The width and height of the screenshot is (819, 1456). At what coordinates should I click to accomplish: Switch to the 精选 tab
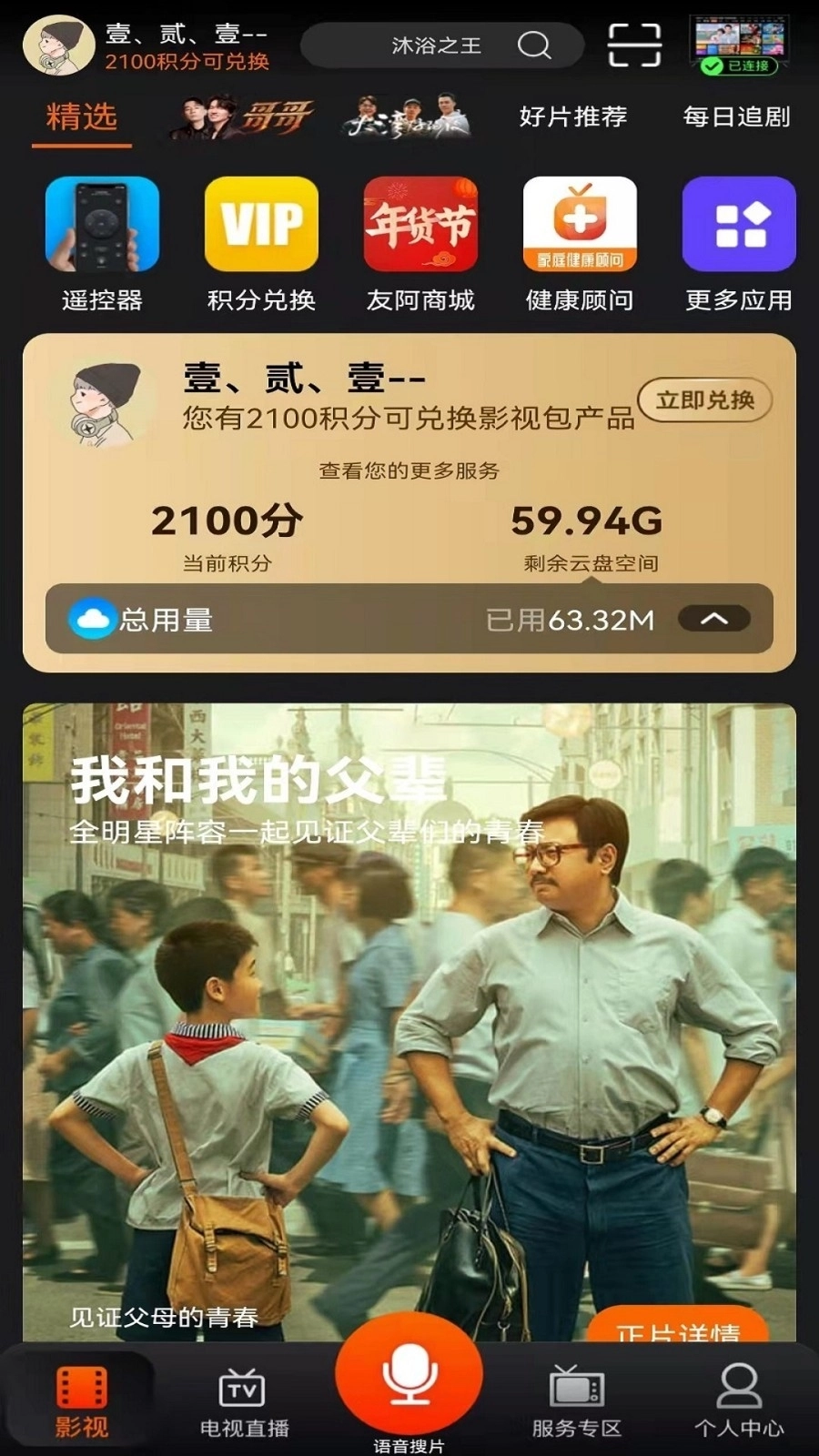click(82, 117)
